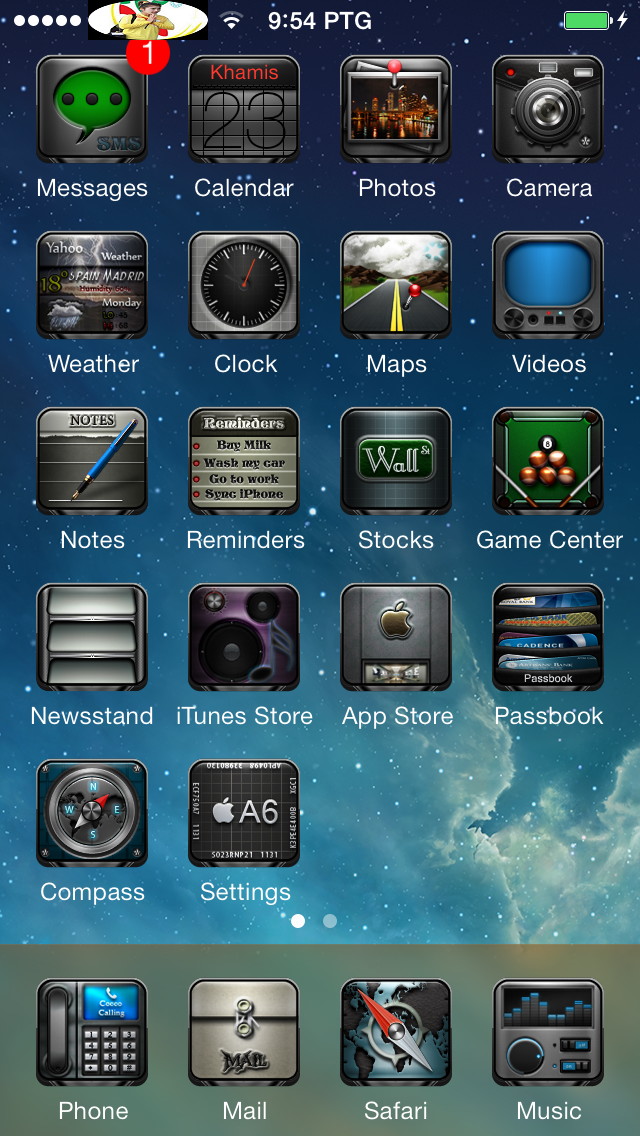Open the Stocks app
The image size is (640, 1136).
pyautogui.click(x=396, y=462)
